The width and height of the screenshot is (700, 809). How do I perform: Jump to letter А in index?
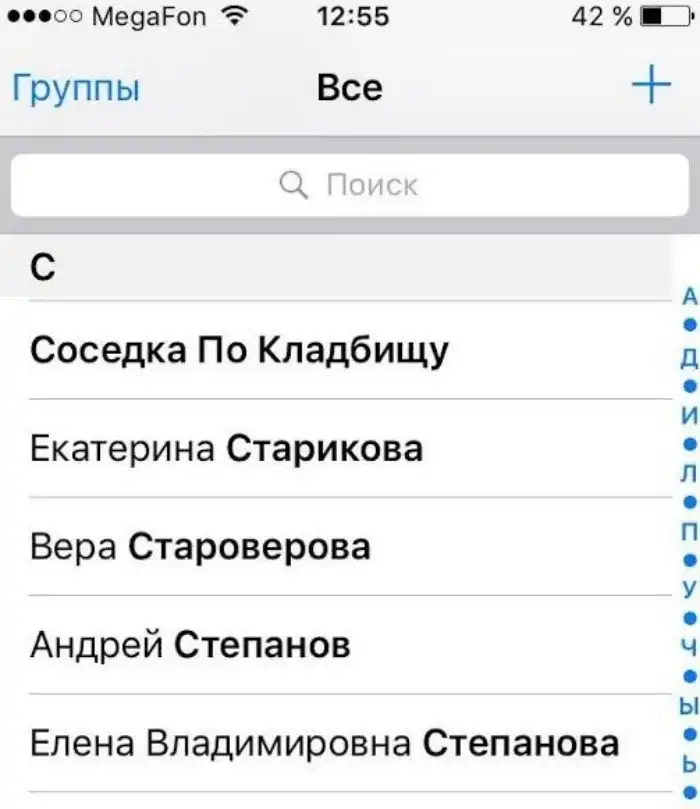click(688, 297)
